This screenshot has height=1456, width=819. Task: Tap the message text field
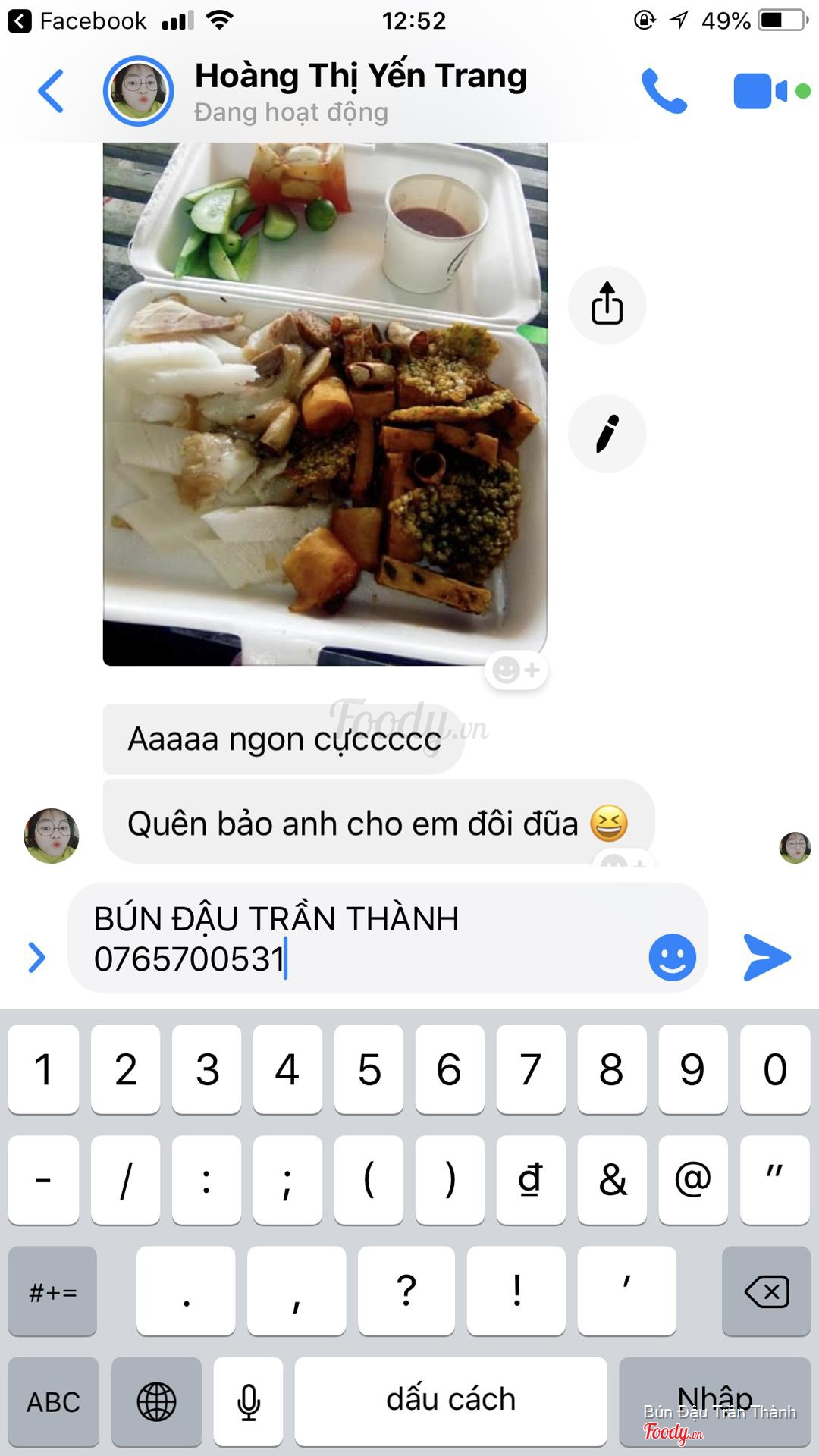coord(364,939)
